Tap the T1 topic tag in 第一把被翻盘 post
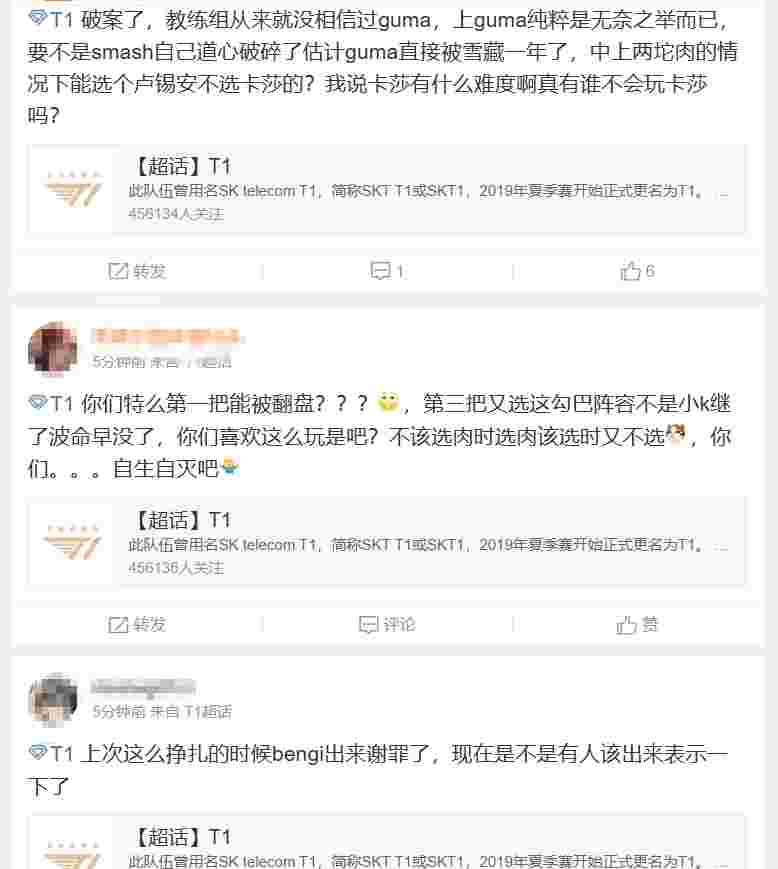Screen dimensions: 778x869 (52, 404)
